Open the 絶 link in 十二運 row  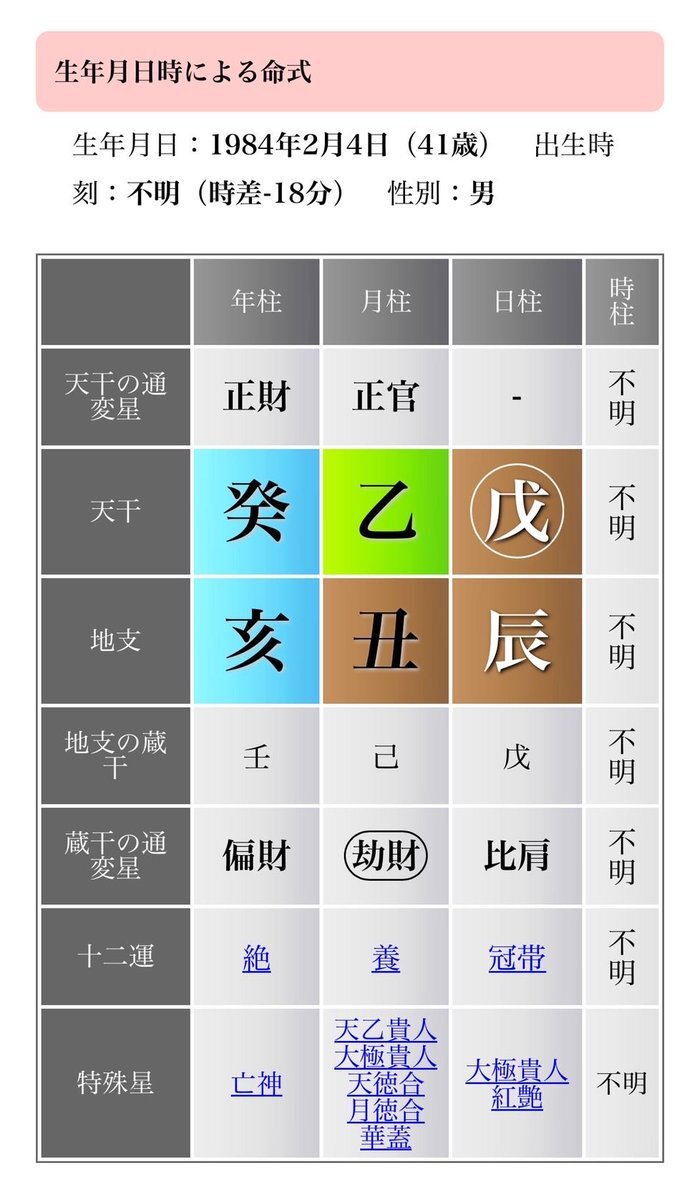(257, 958)
